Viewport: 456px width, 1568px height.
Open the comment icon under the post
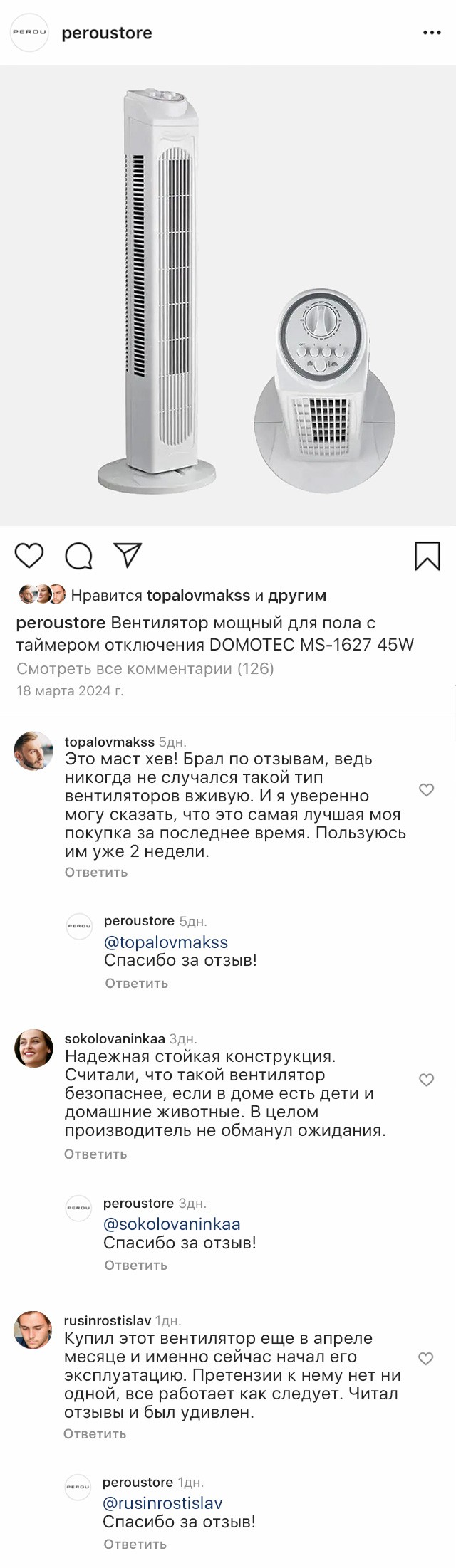tap(78, 556)
